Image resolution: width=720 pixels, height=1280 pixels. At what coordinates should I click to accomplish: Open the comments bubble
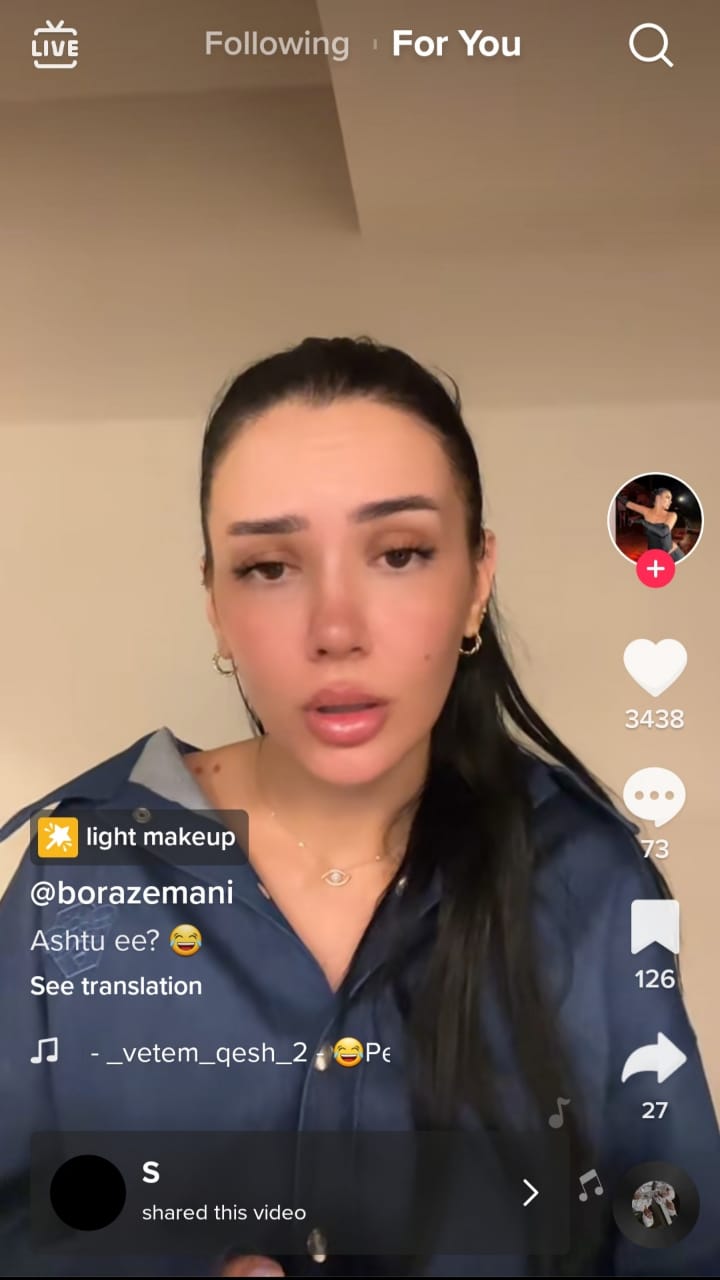[655, 797]
